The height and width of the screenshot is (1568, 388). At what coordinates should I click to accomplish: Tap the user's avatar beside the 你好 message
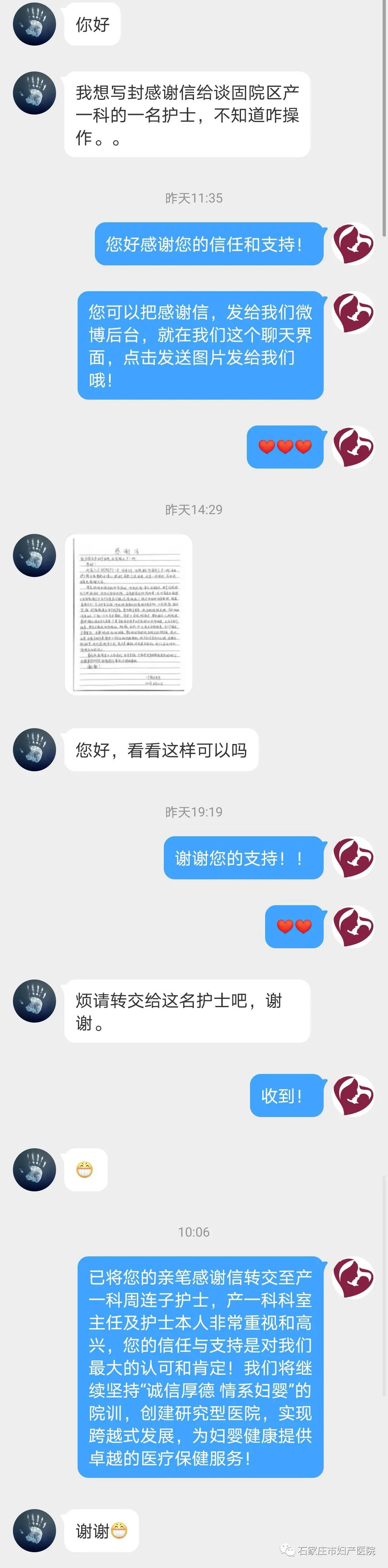pos(35,24)
